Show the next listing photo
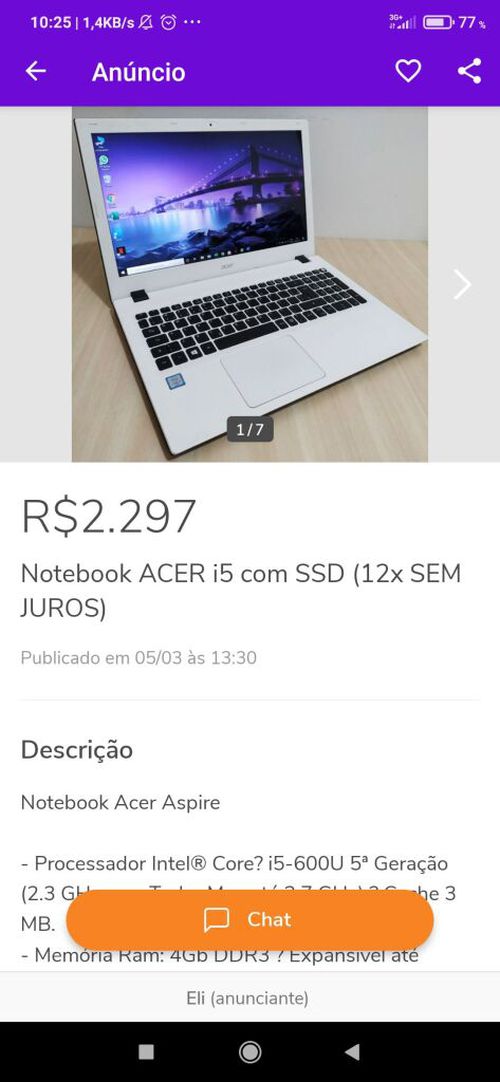Screen dimensions: 500x1082 pyautogui.click(x=461, y=284)
